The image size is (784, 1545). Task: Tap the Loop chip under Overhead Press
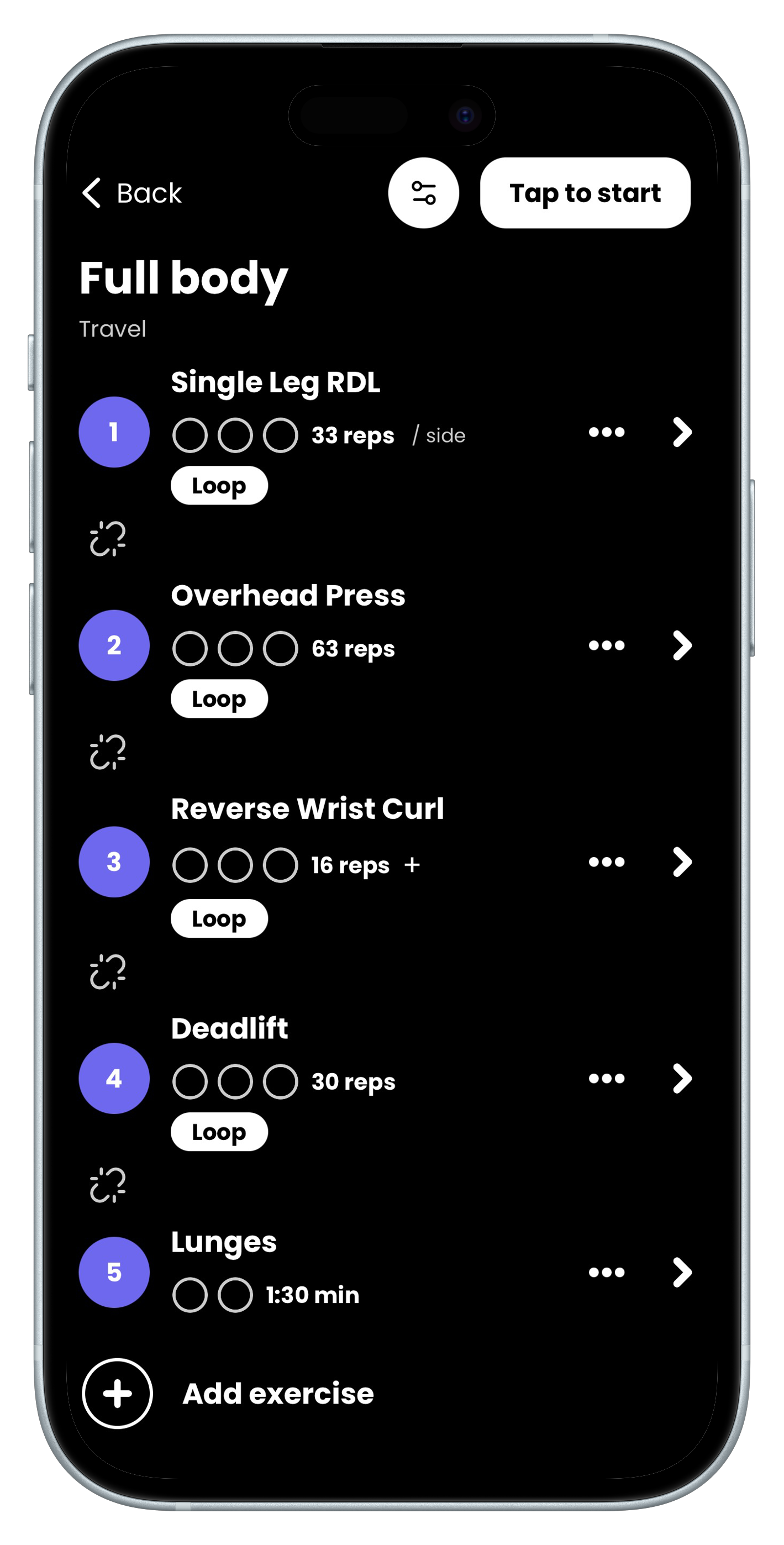pos(219,700)
